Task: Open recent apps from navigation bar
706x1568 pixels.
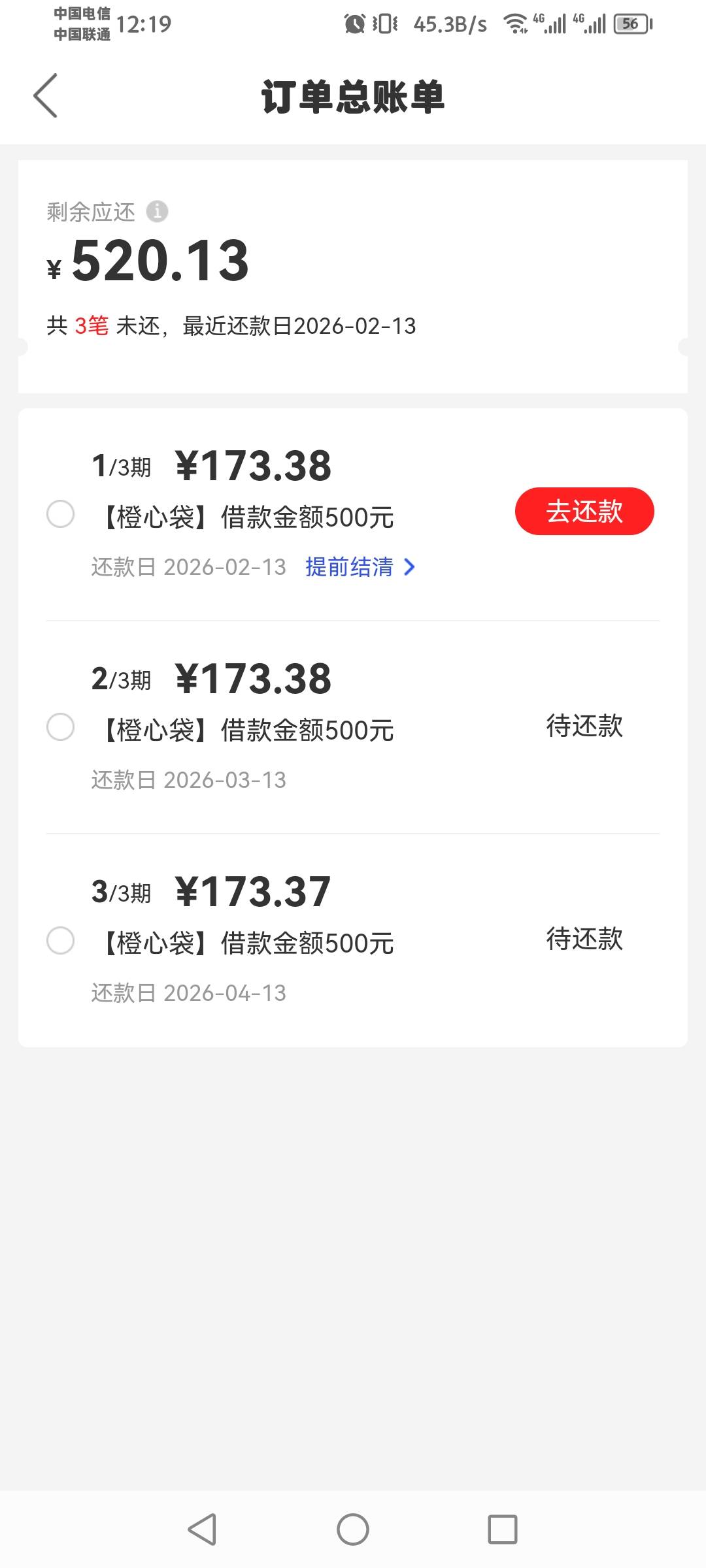Action: (502, 1529)
